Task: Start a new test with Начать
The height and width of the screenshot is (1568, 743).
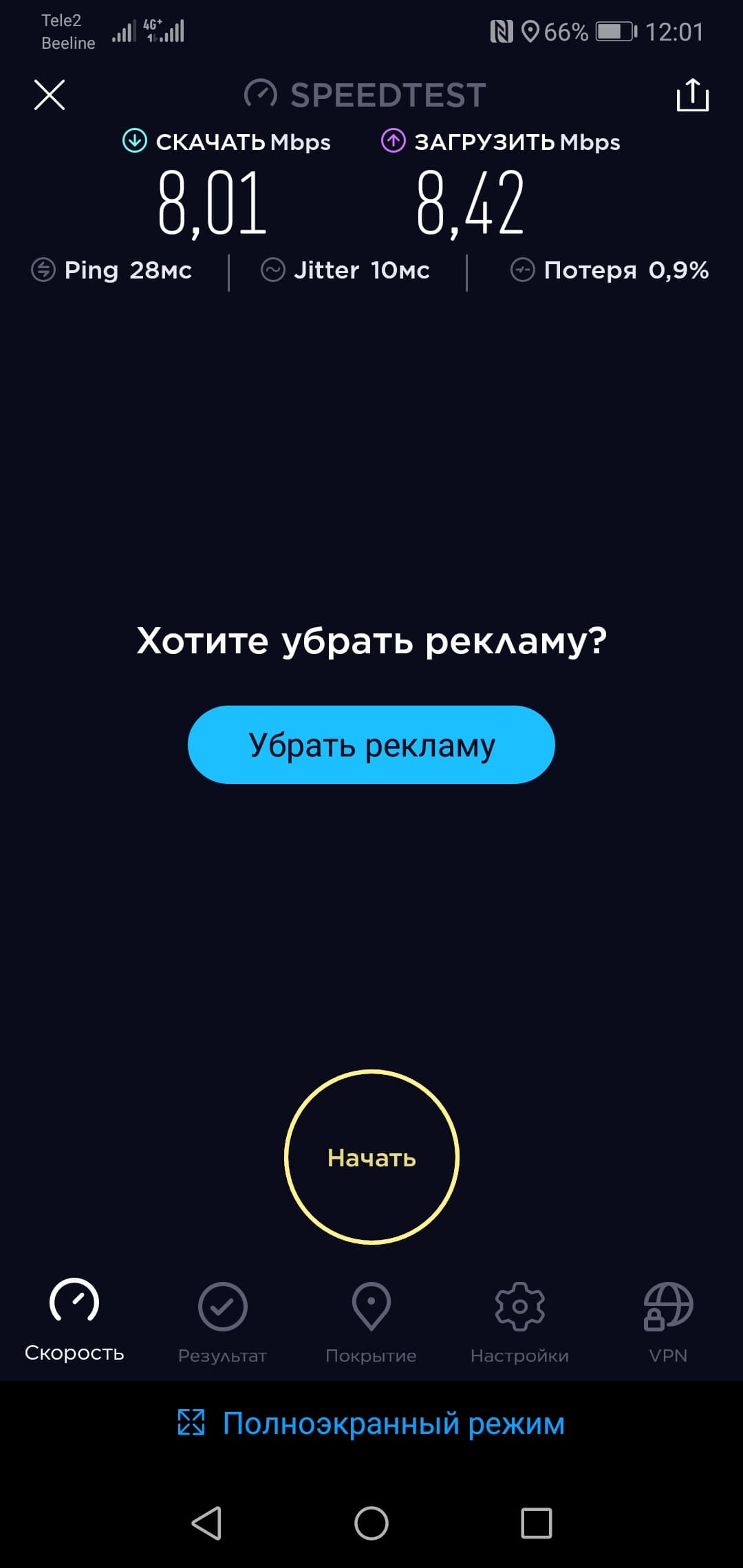Action: [x=371, y=1157]
